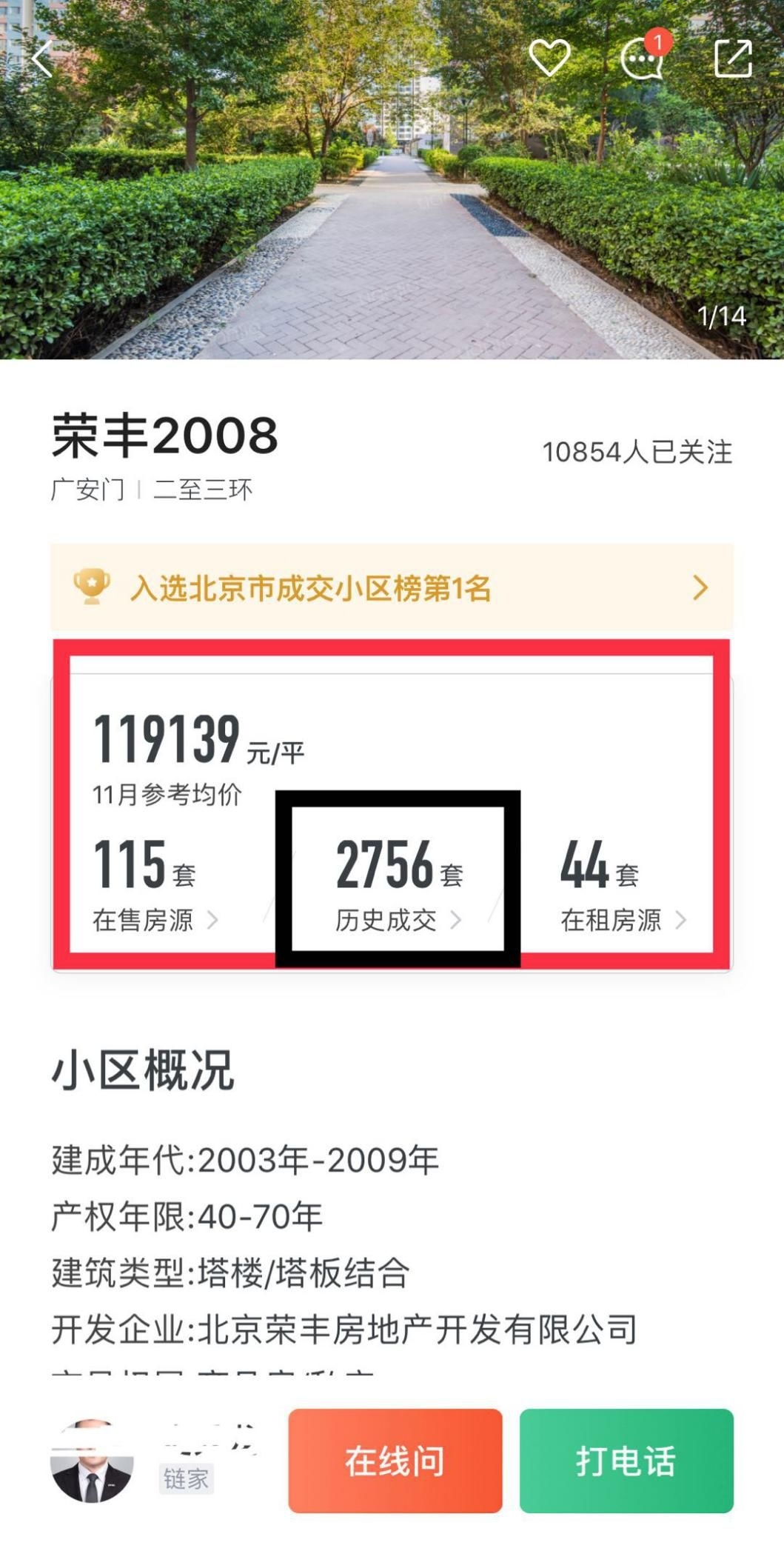Screen dimensions: 784x1551
Task: Open 历史成交 2756 transaction records
Action: point(398,883)
